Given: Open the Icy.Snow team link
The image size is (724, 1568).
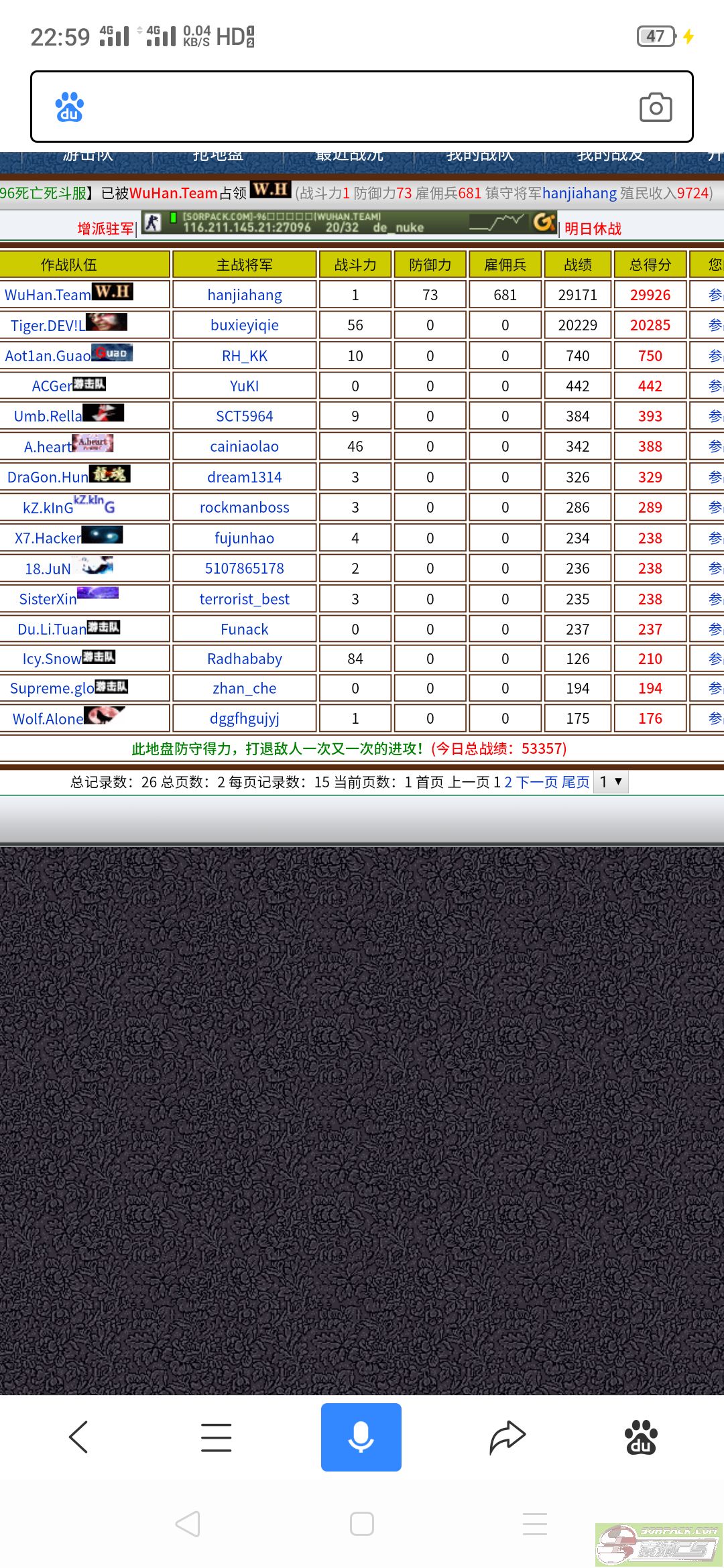Looking at the screenshot, I should pyautogui.click(x=52, y=659).
